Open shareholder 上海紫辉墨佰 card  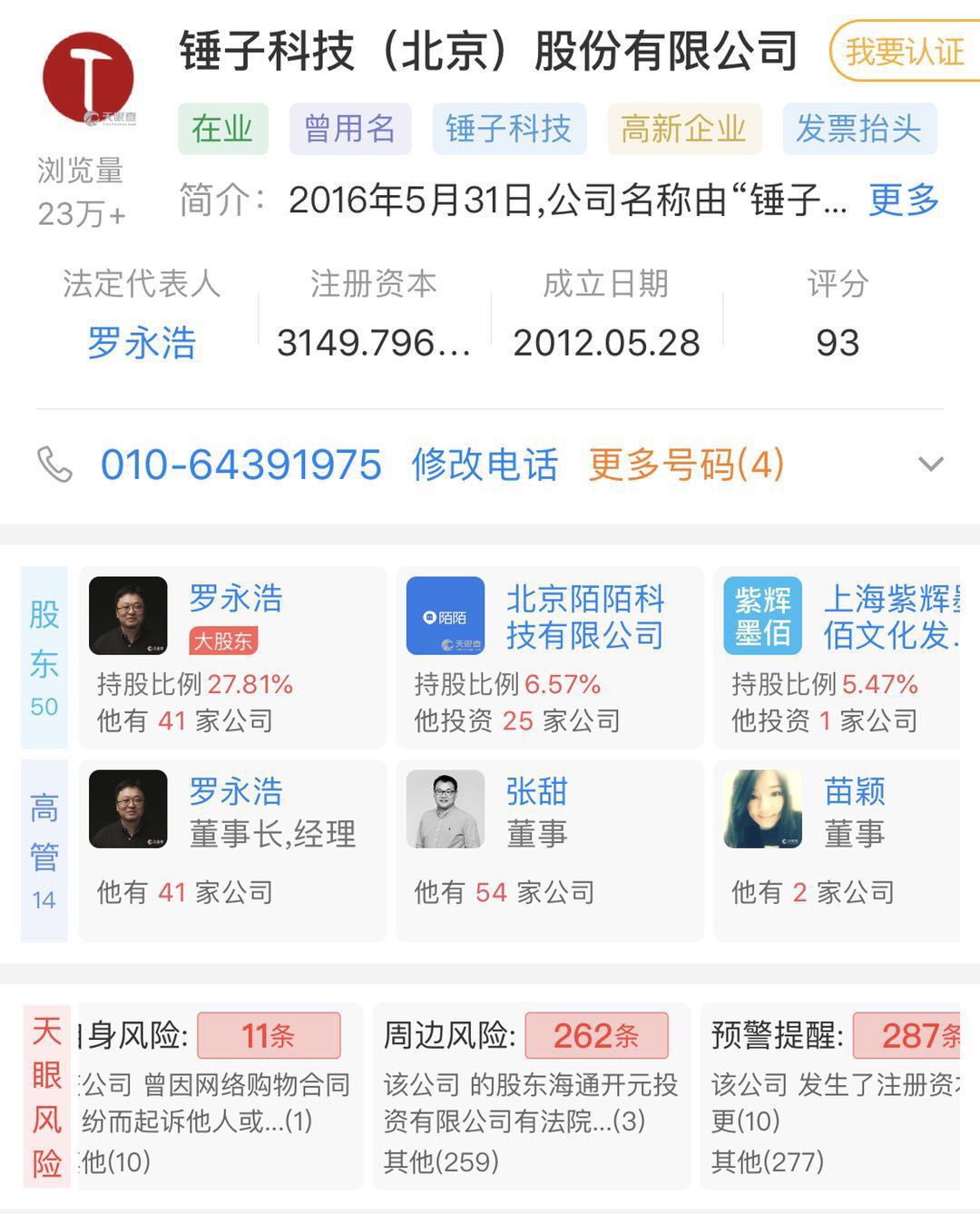tap(837, 658)
